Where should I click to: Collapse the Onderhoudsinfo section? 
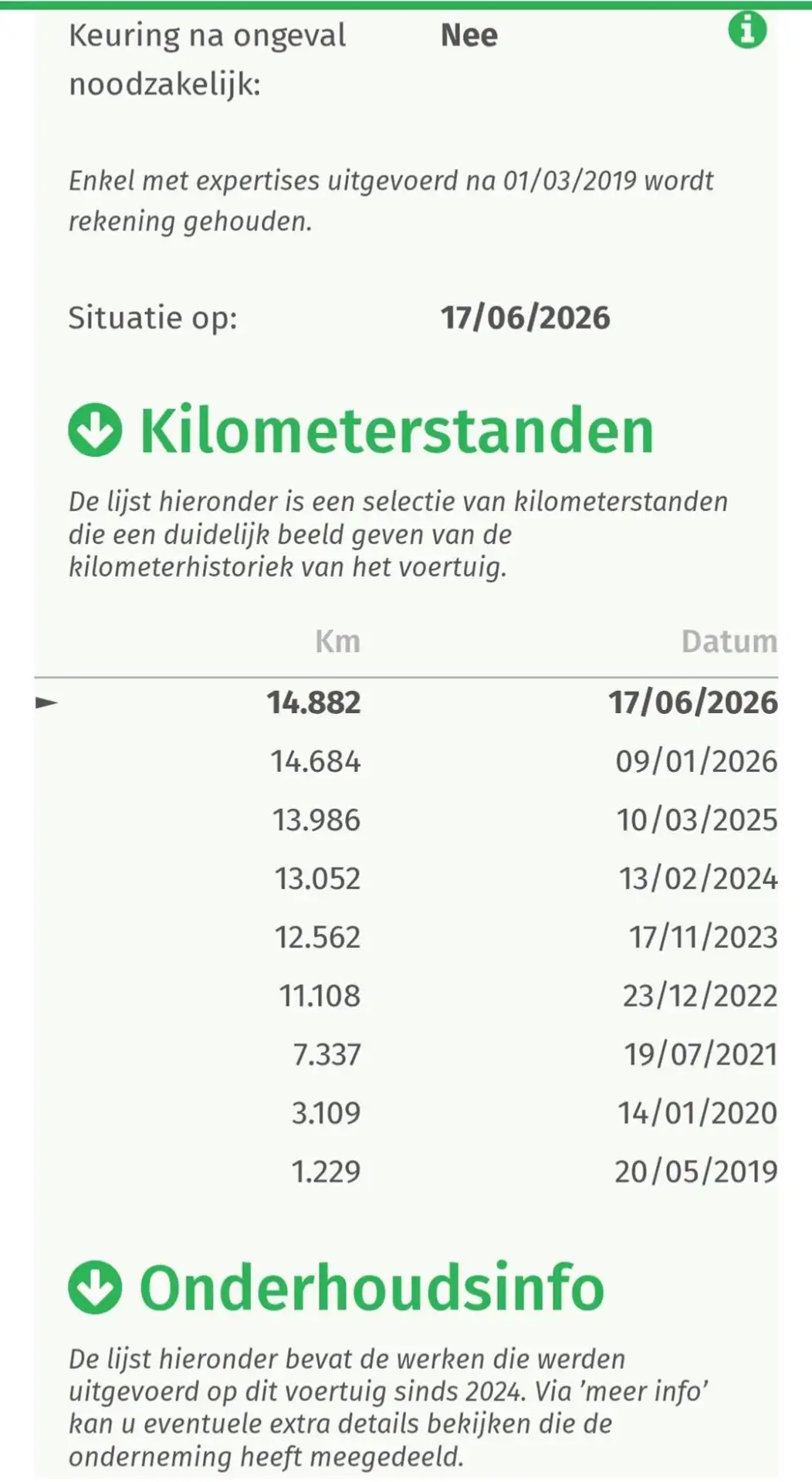pyautogui.click(x=95, y=1287)
